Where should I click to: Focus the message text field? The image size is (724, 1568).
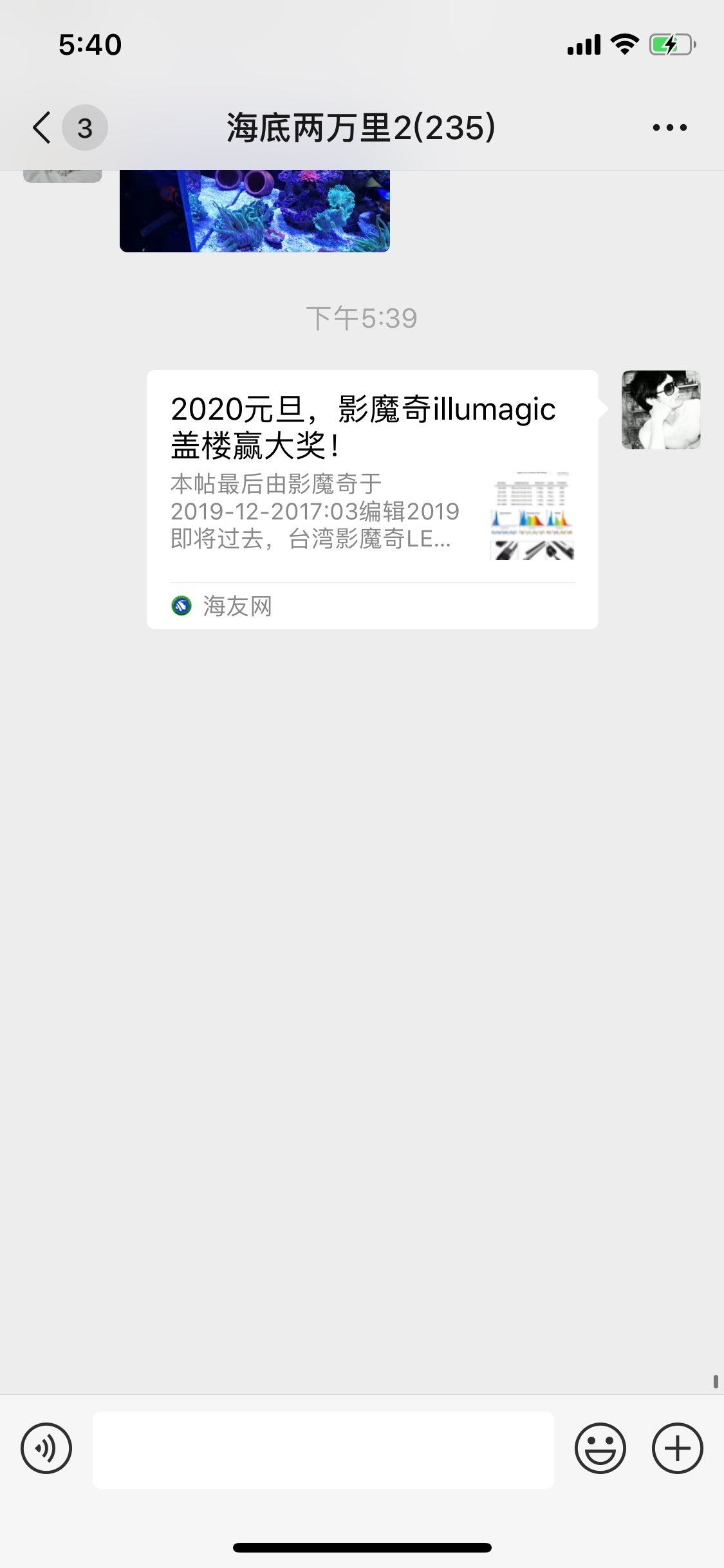click(x=323, y=1450)
